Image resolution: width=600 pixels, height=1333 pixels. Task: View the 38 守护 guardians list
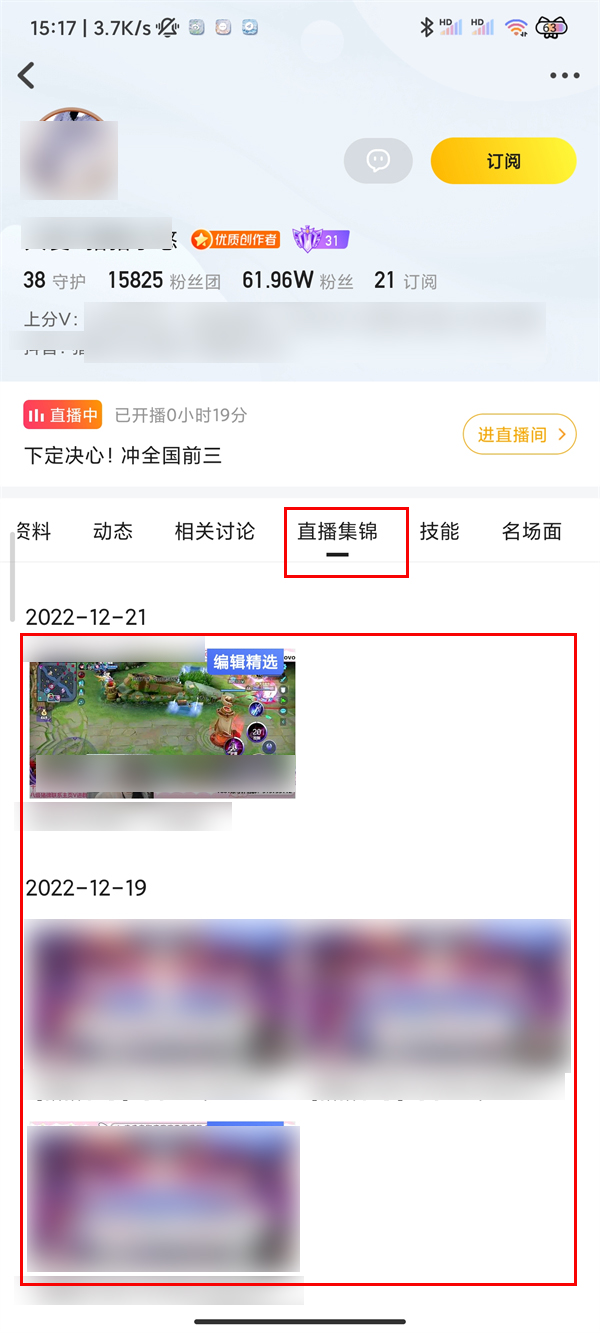point(54,281)
